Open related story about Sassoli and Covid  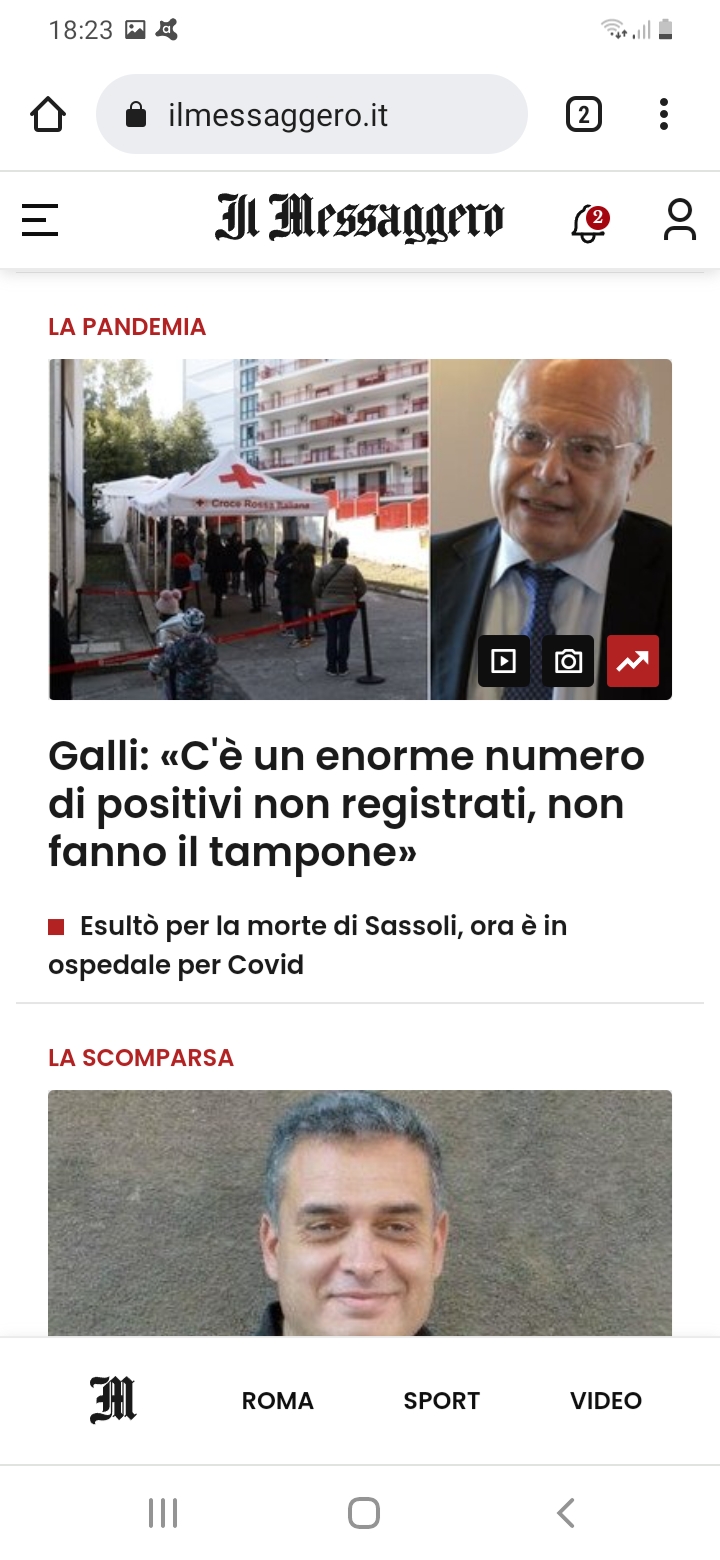[x=308, y=945]
